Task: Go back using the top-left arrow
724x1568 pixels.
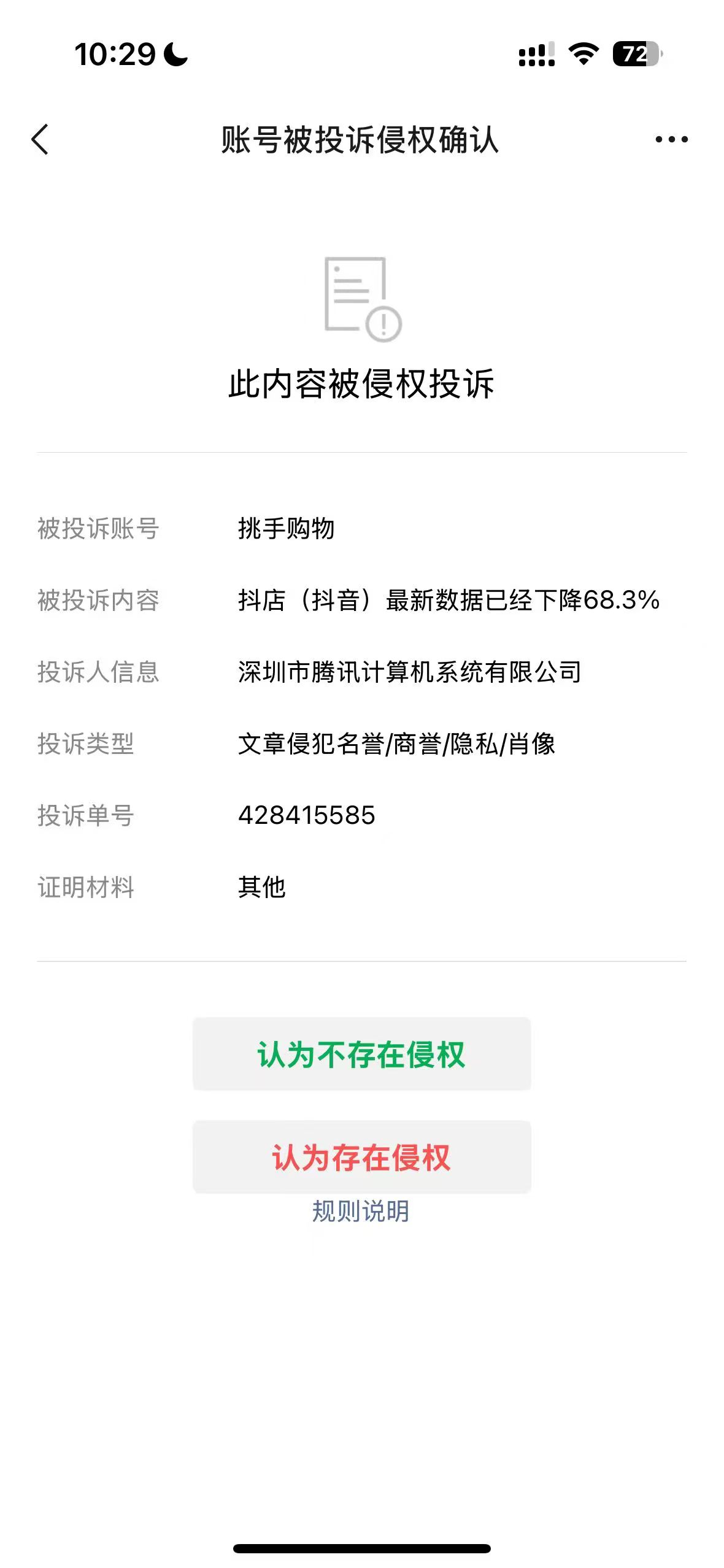Action: tap(40, 140)
